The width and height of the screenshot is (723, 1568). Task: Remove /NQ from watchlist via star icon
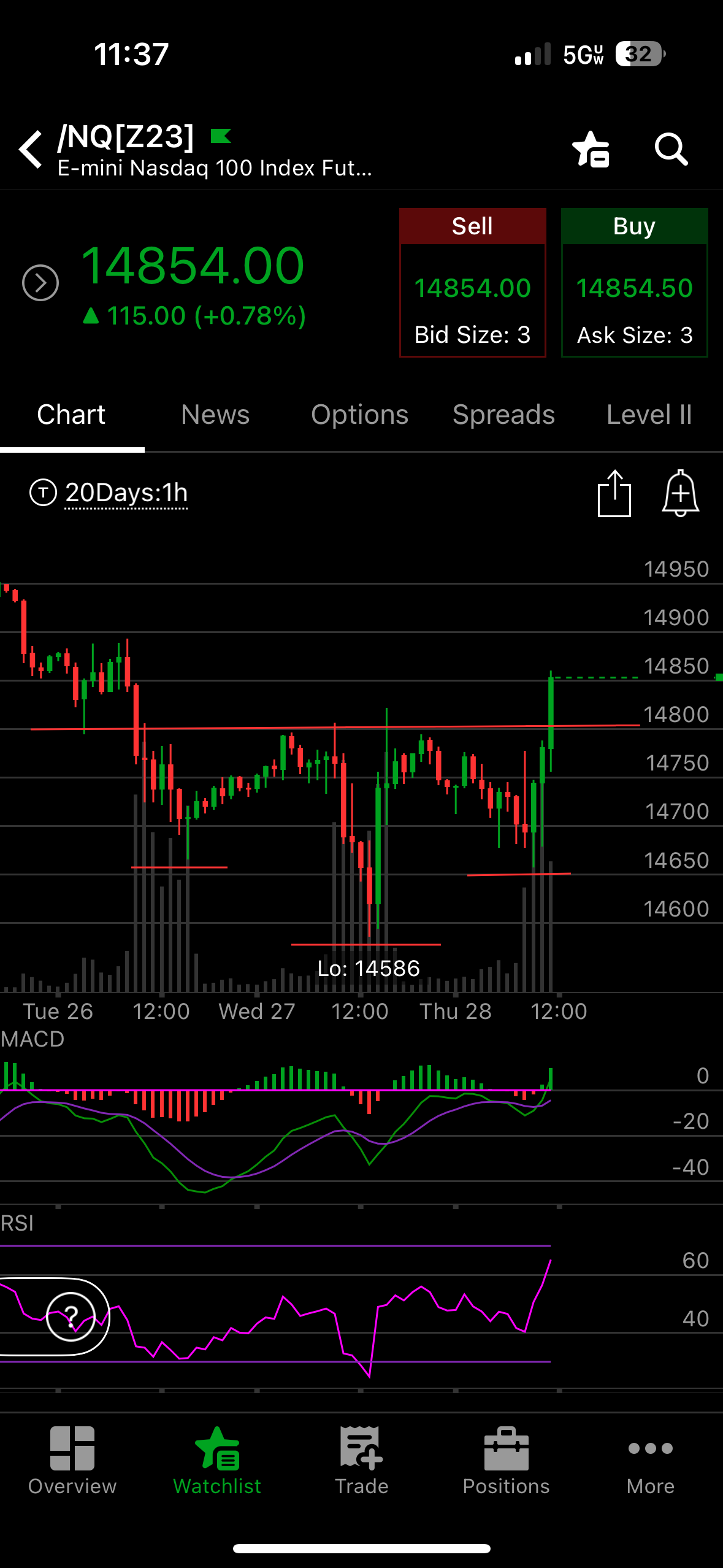click(591, 149)
